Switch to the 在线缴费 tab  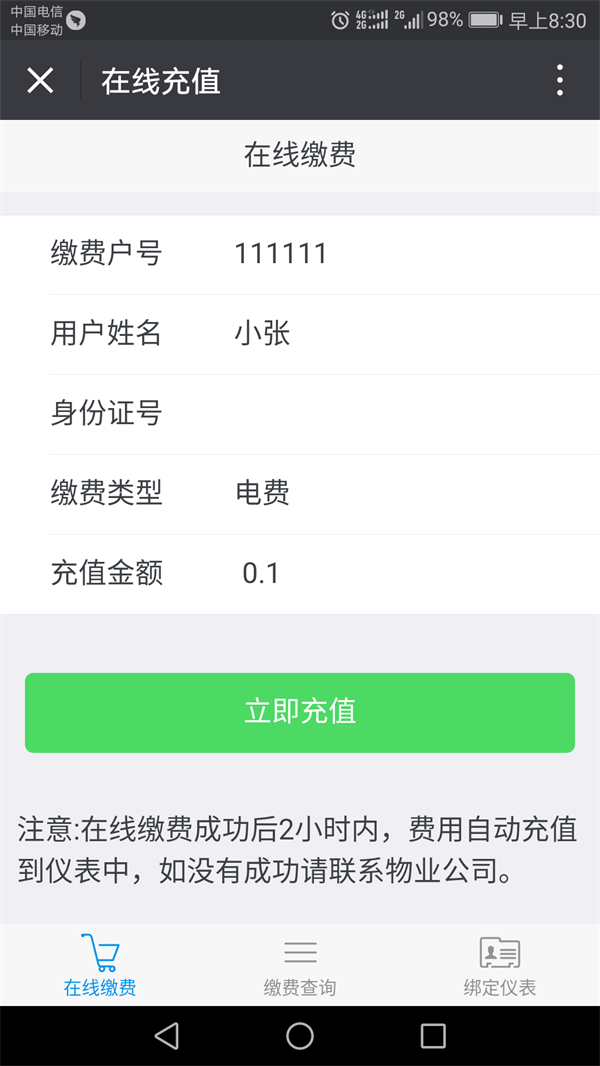point(100,965)
